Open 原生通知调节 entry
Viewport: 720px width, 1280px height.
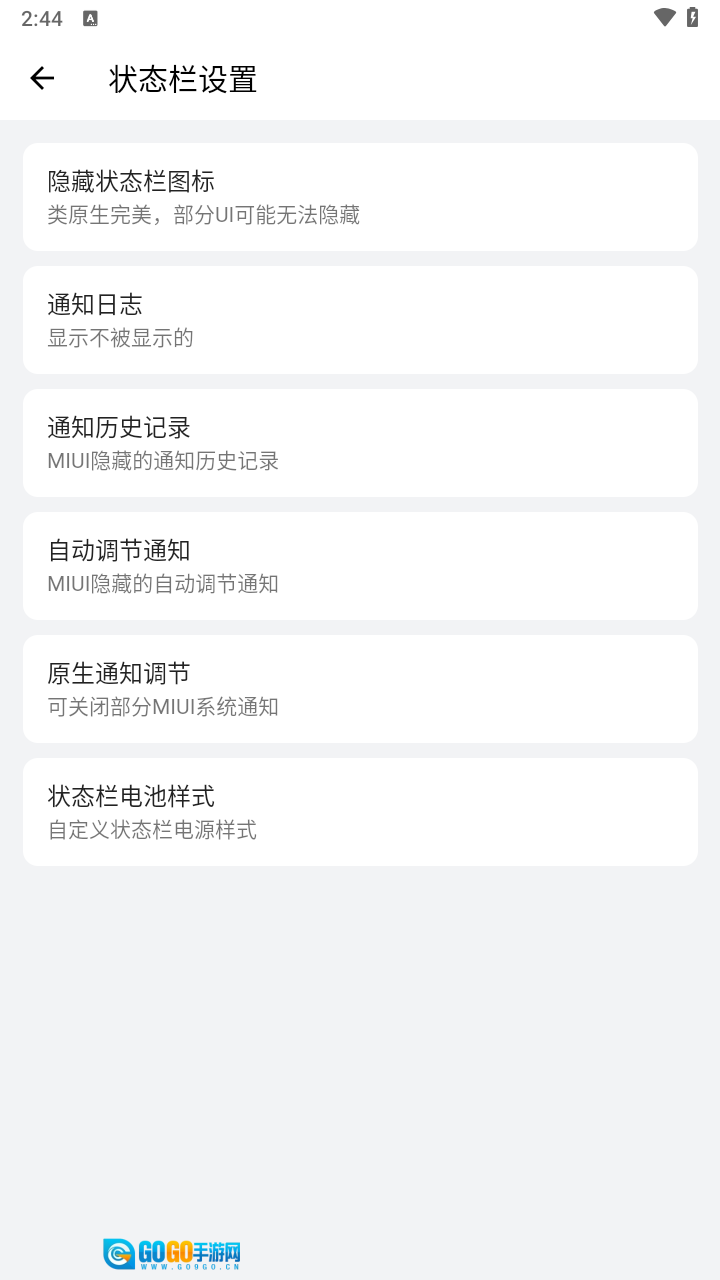(x=360, y=689)
